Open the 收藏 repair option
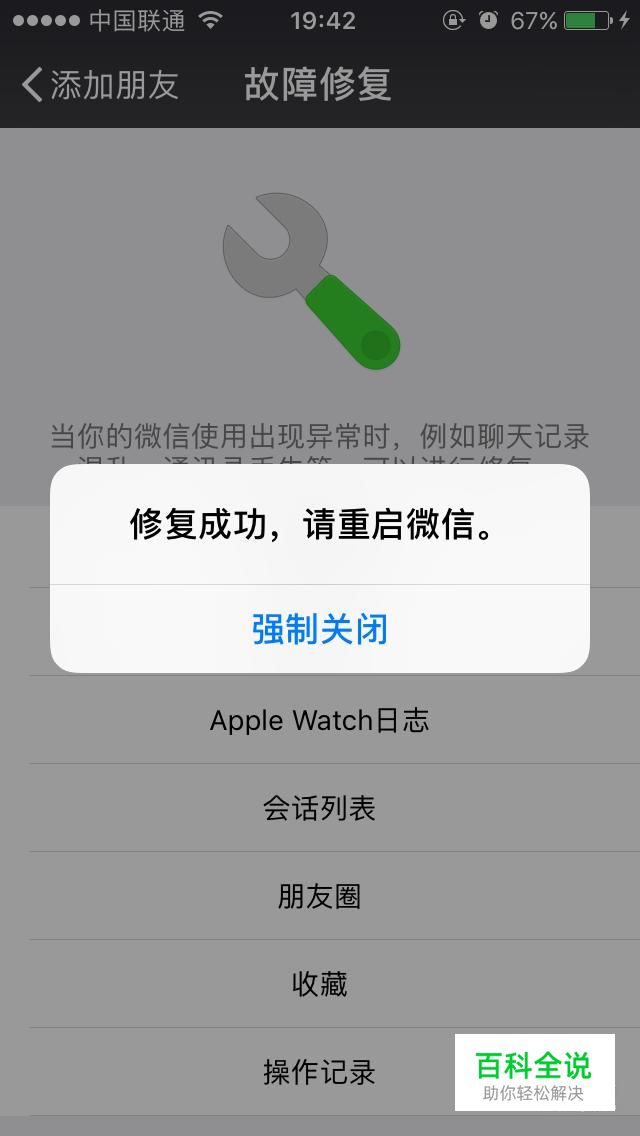This screenshot has height=1136, width=640. pyautogui.click(x=320, y=984)
